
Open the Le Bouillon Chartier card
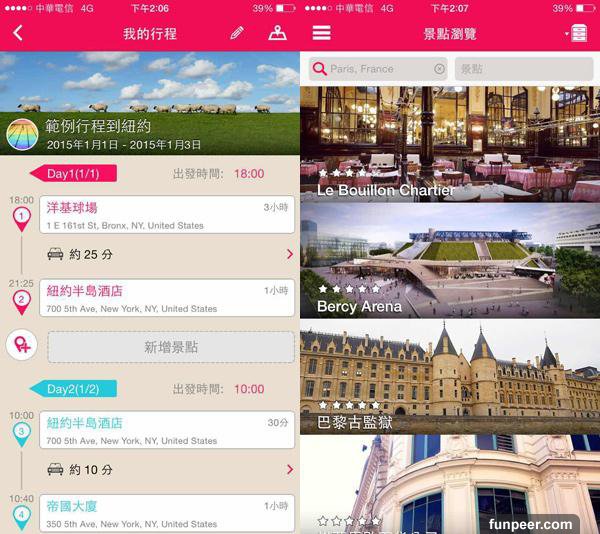click(450, 144)
